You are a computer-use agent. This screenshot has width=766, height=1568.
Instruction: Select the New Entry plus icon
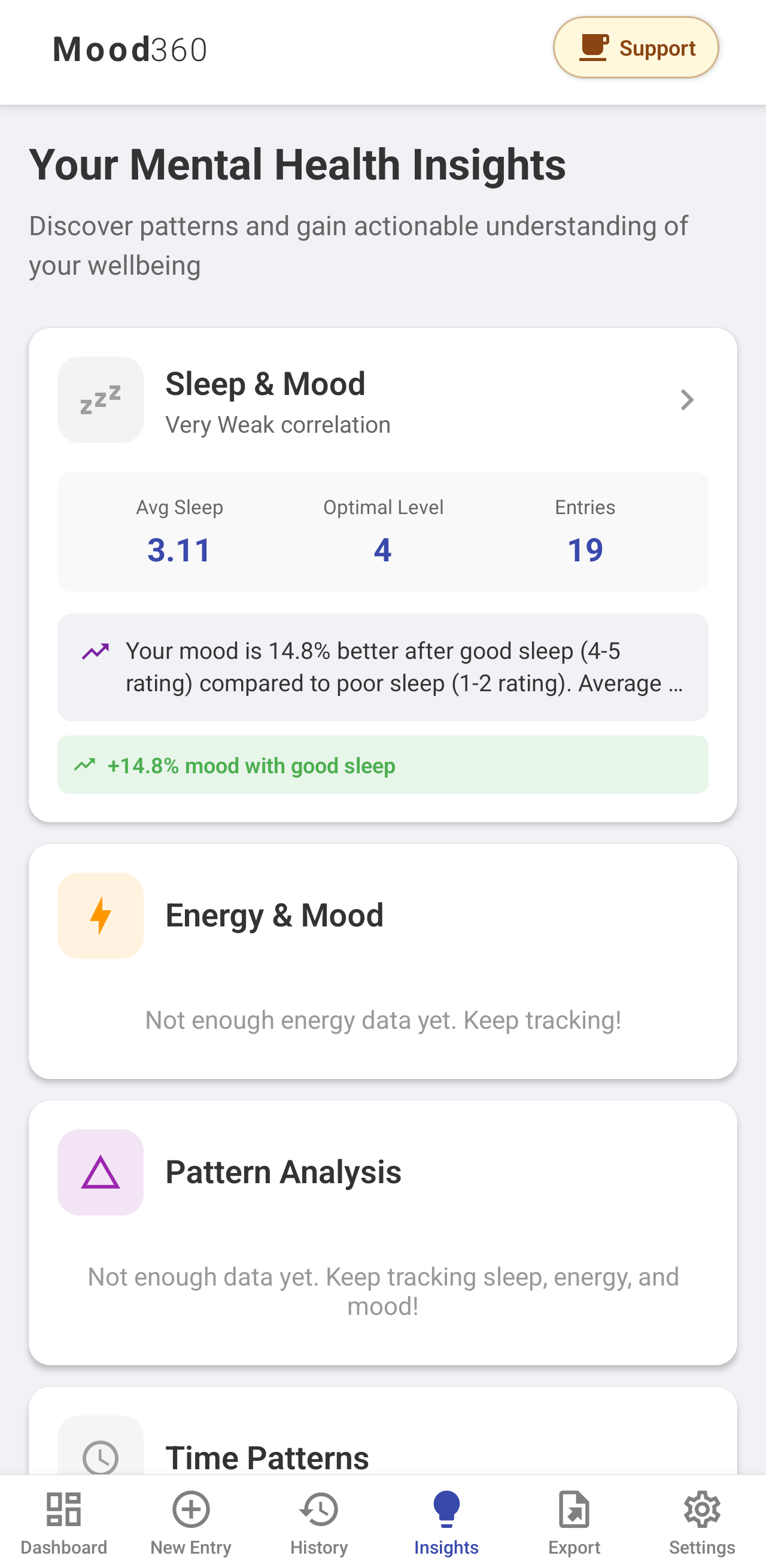click(x=191, y=1509)
